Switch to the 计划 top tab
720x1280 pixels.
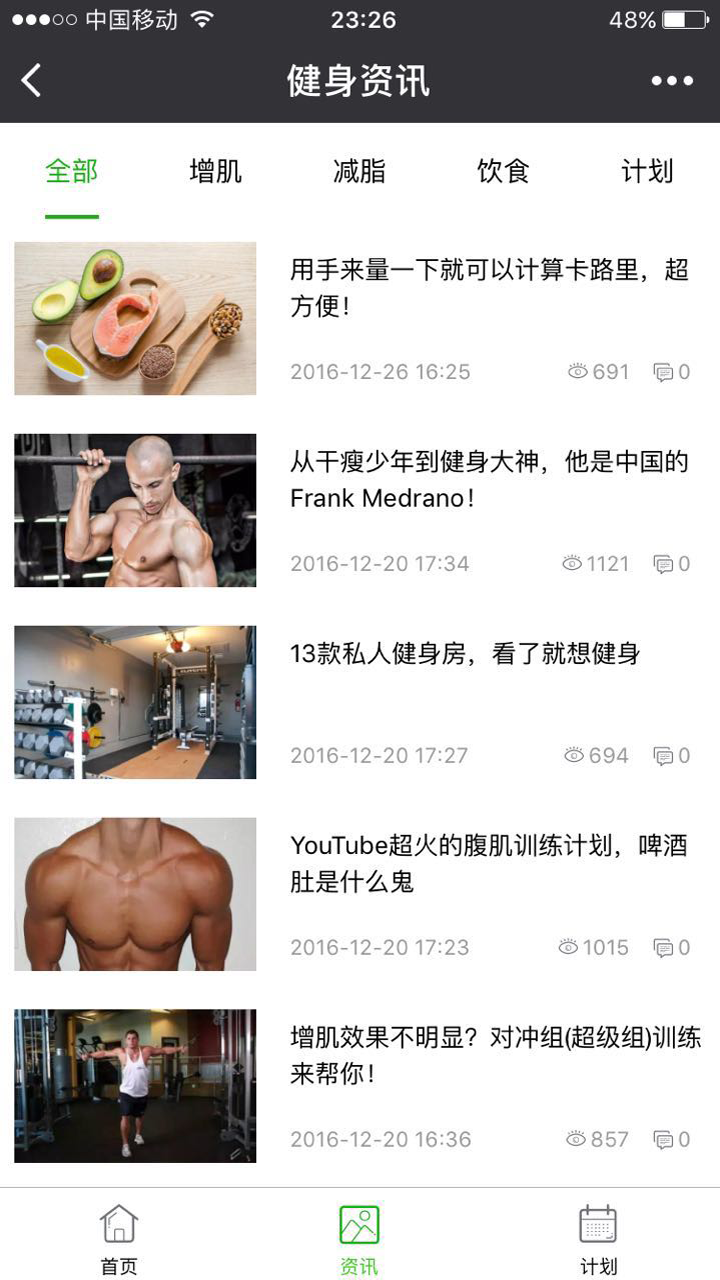pyautogui.click(x=647, y=171)
